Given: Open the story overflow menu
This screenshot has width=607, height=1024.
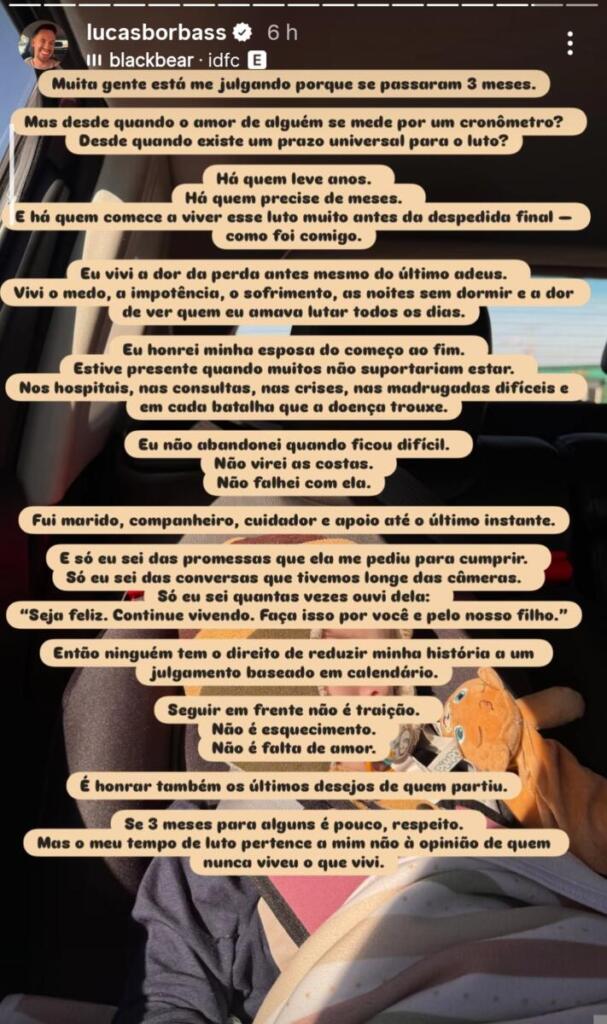Looking at the screenshot, I should (x=569, y=43).
